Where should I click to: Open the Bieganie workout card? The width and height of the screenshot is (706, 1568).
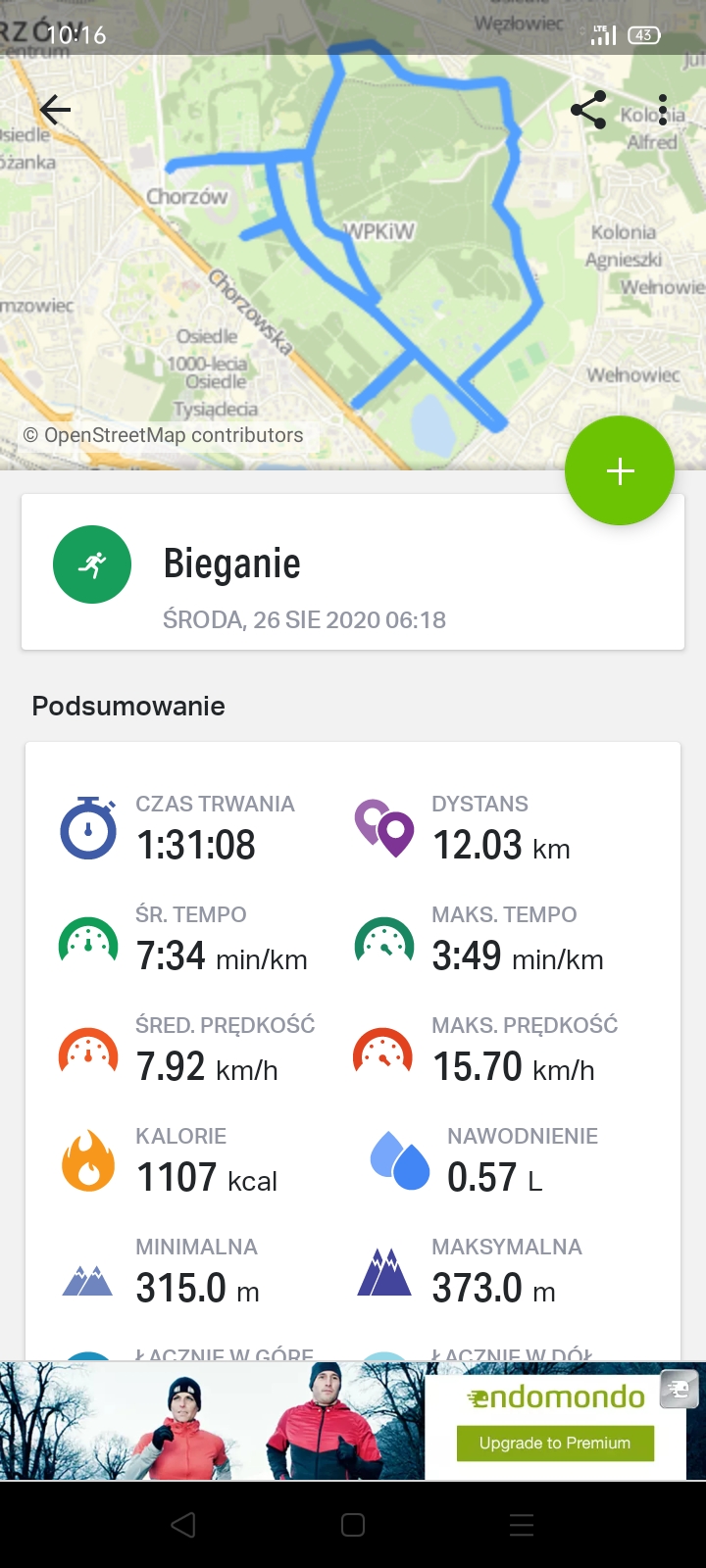pyautogui.click(x=353, y=572)
